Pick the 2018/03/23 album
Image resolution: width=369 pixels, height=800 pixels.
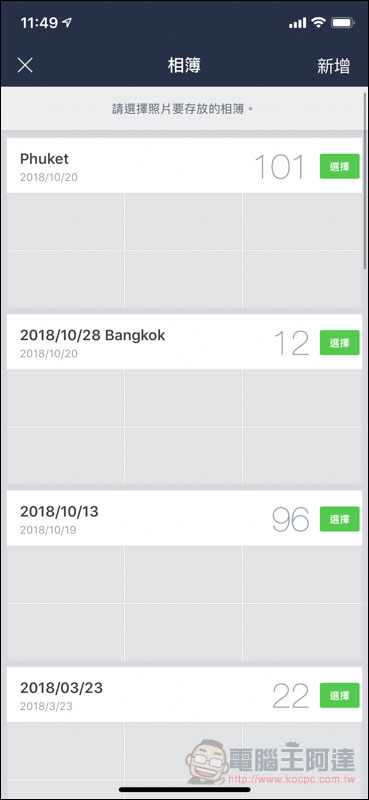pyautogui.click(x=339, y=695)
